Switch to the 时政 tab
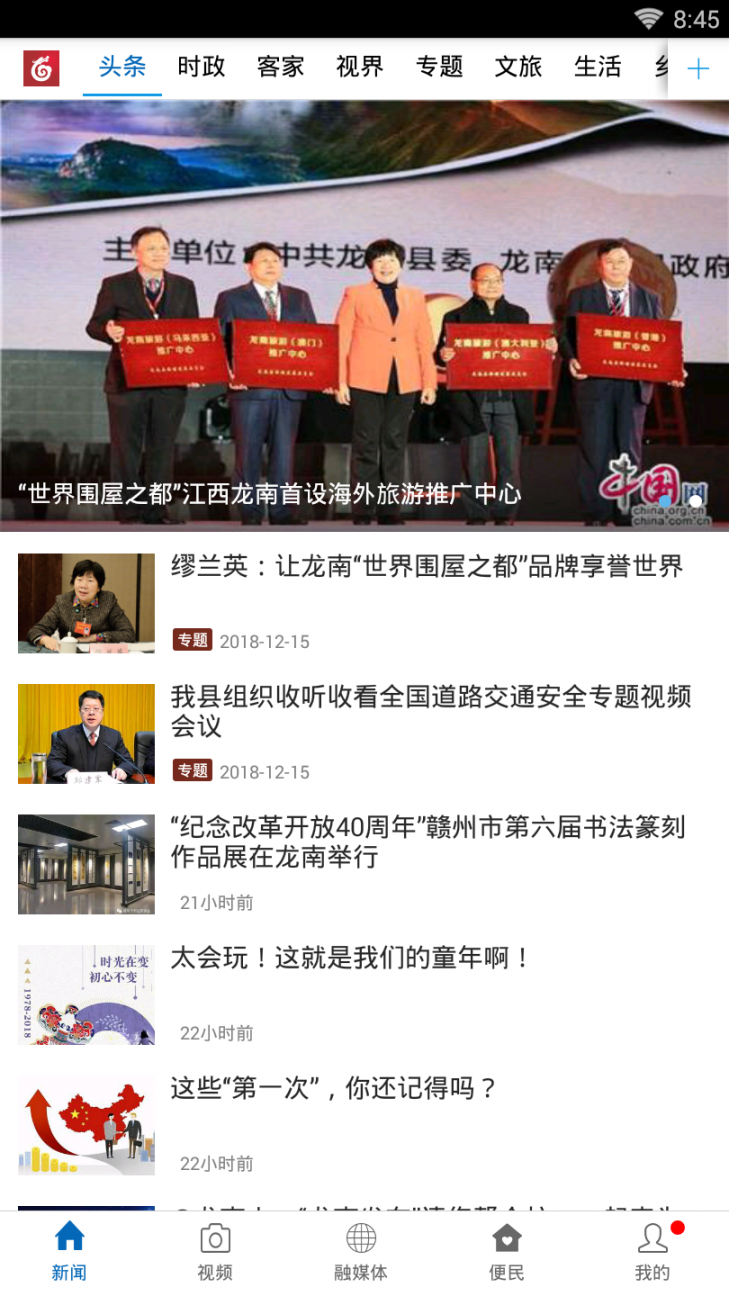 (x=201, y=67)
